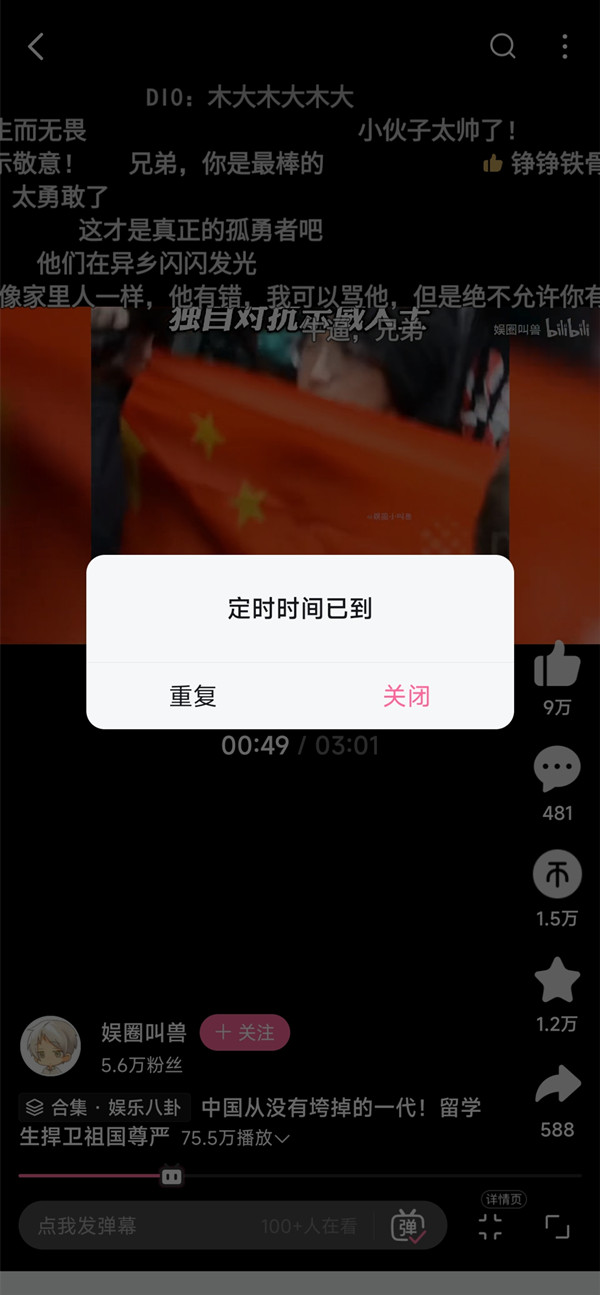The height and width of the screenshot is (1295, 600).
Task: Open the 合集 · 娱乐八卦 collection
Action: 105,1107
